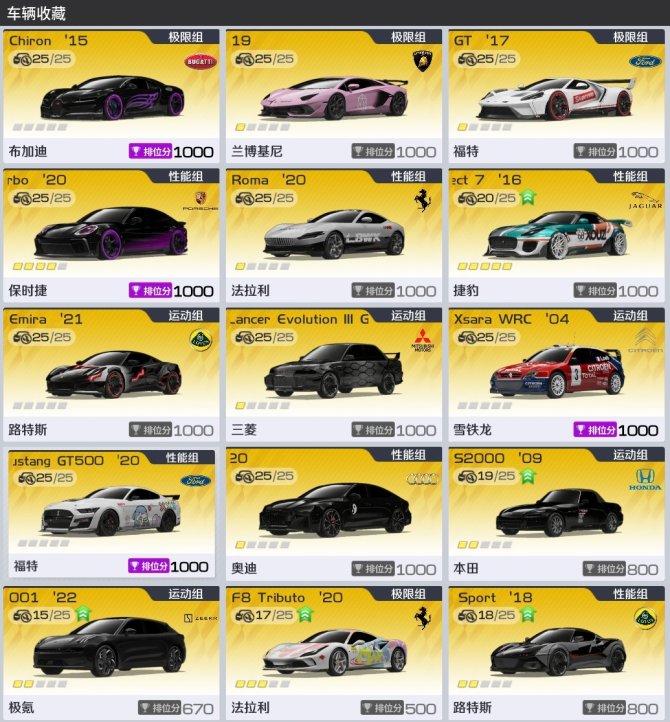This screenshot has width=670, height=722.
Task: Open the Bugatti Chiron '15 card
Action: (x=111, y=97)
